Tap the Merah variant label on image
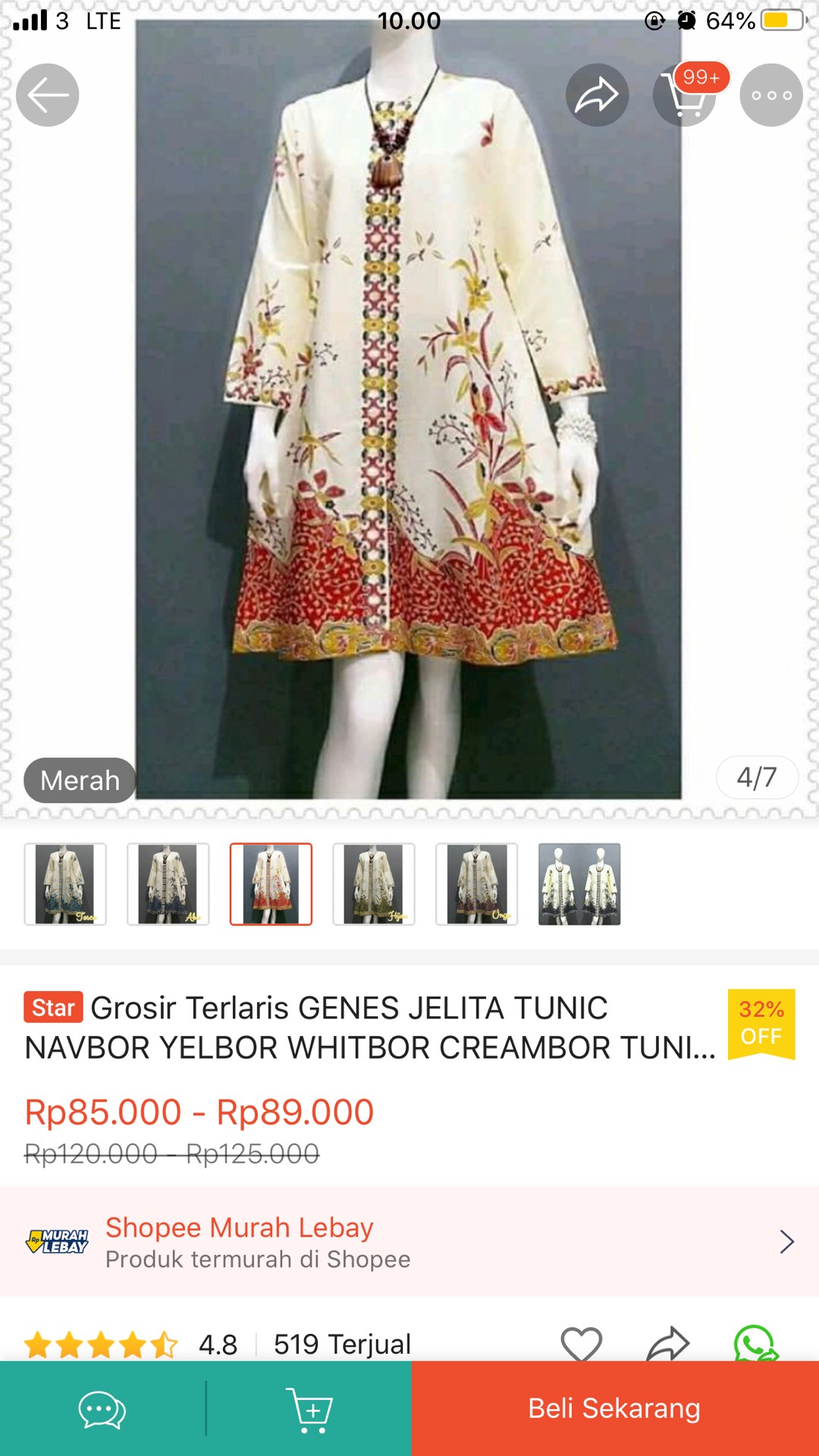The width and height of the screenshot is (819, 1456). pos(80,780)
